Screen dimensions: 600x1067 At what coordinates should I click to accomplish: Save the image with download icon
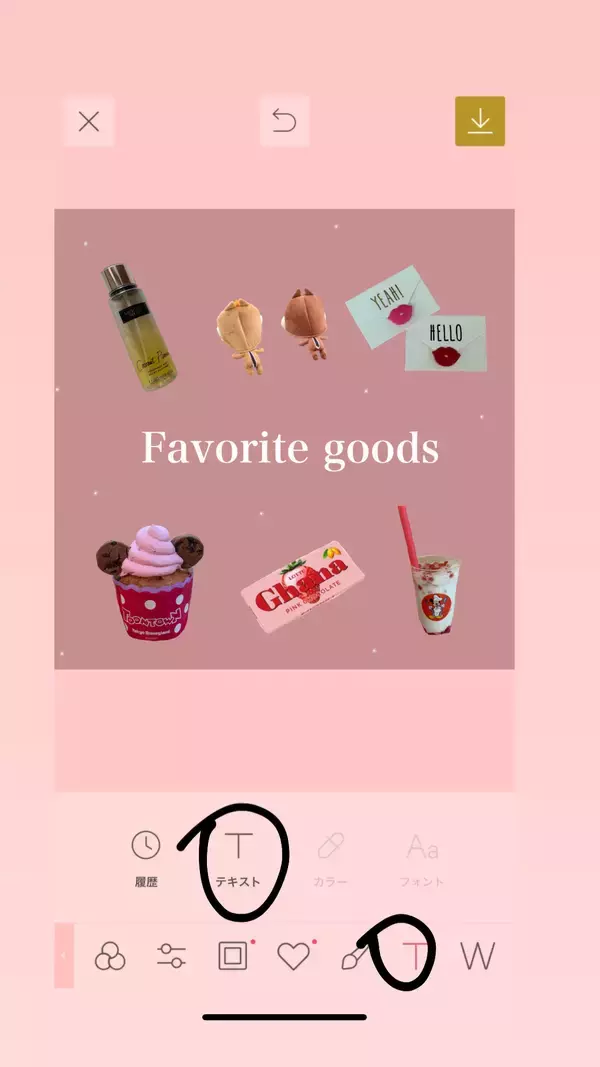[480, 122]
